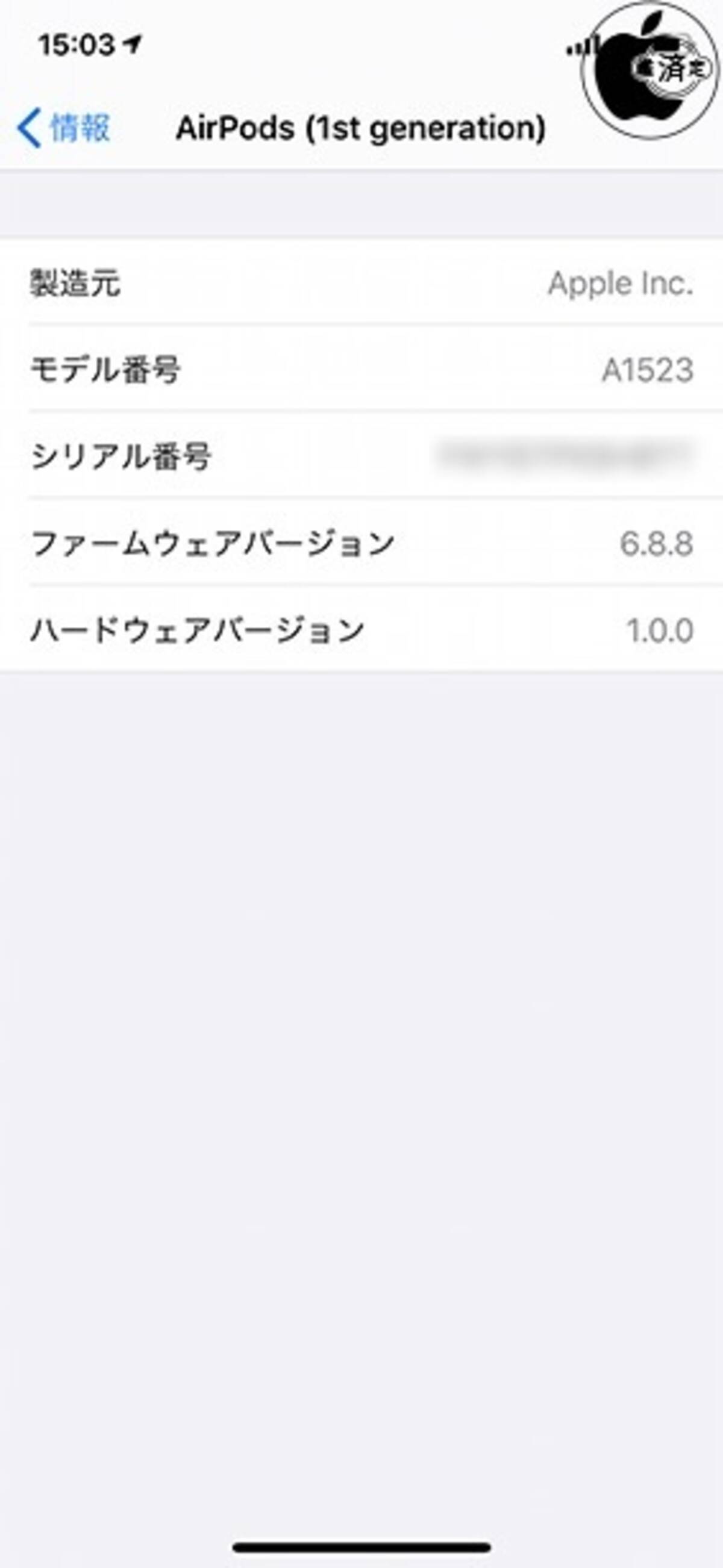The image size is (723, 1568).
Task: Click the back chevron icon
Action: tap(30, 128)
